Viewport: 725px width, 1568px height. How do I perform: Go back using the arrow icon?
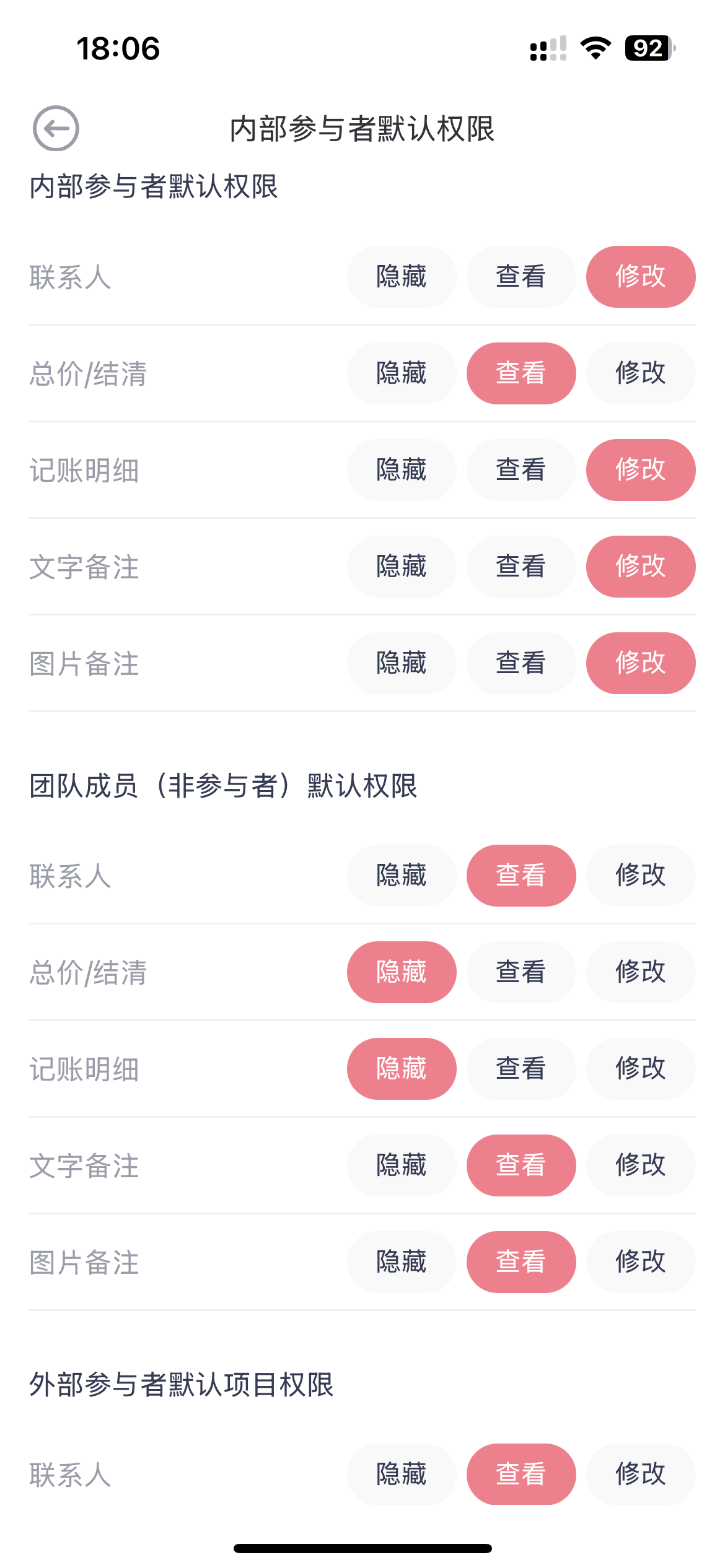[56, 128]
